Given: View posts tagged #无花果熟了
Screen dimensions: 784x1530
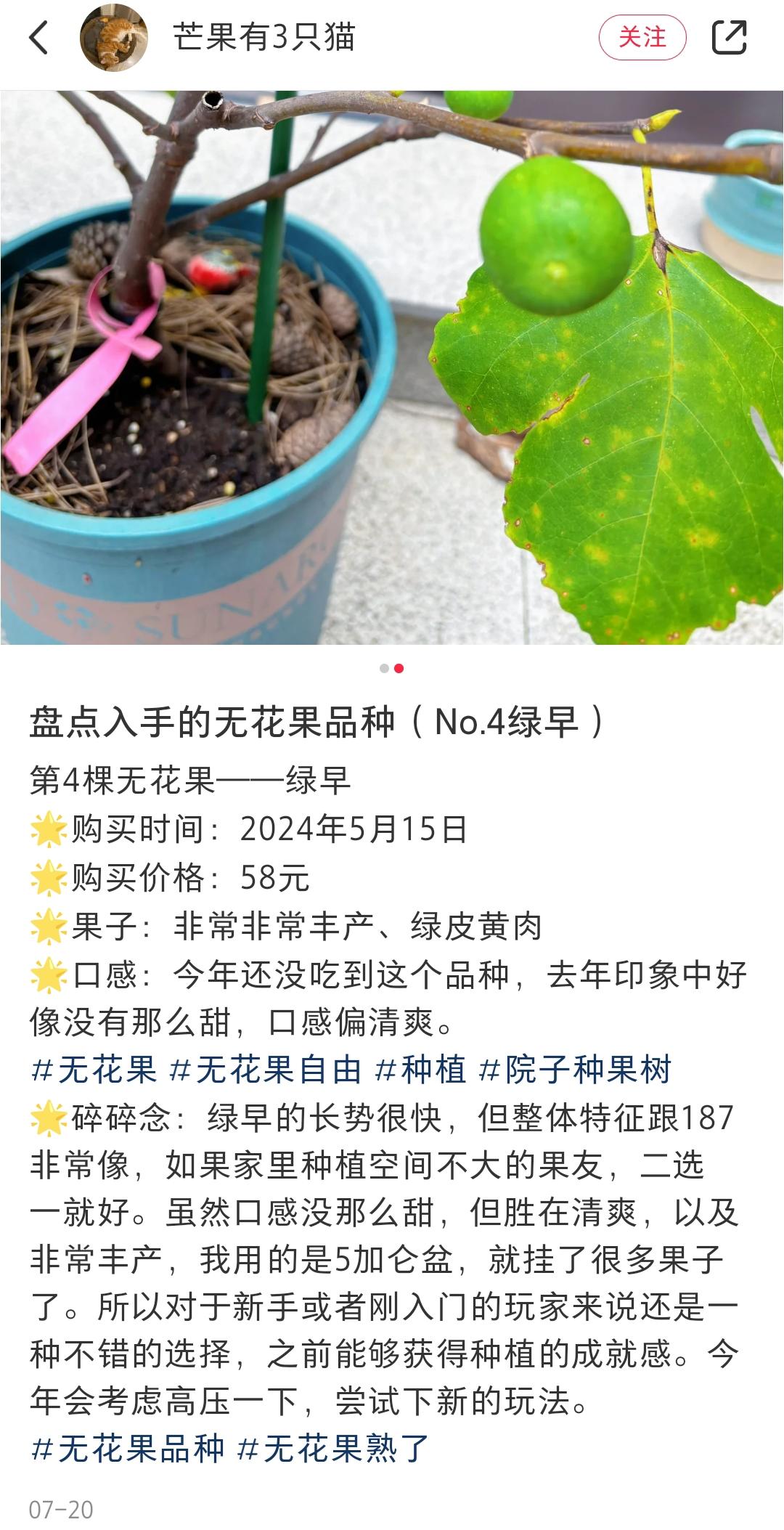Looking at the screenshot, I should pyautogui.click(x=334, y=1449).
